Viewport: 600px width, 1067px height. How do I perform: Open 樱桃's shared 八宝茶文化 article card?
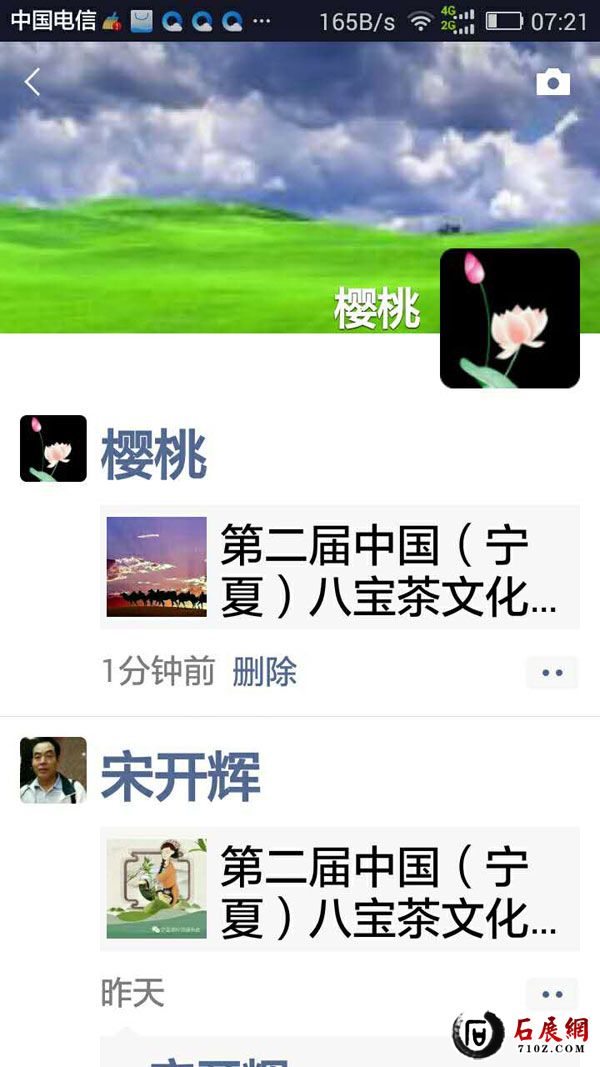340,567
